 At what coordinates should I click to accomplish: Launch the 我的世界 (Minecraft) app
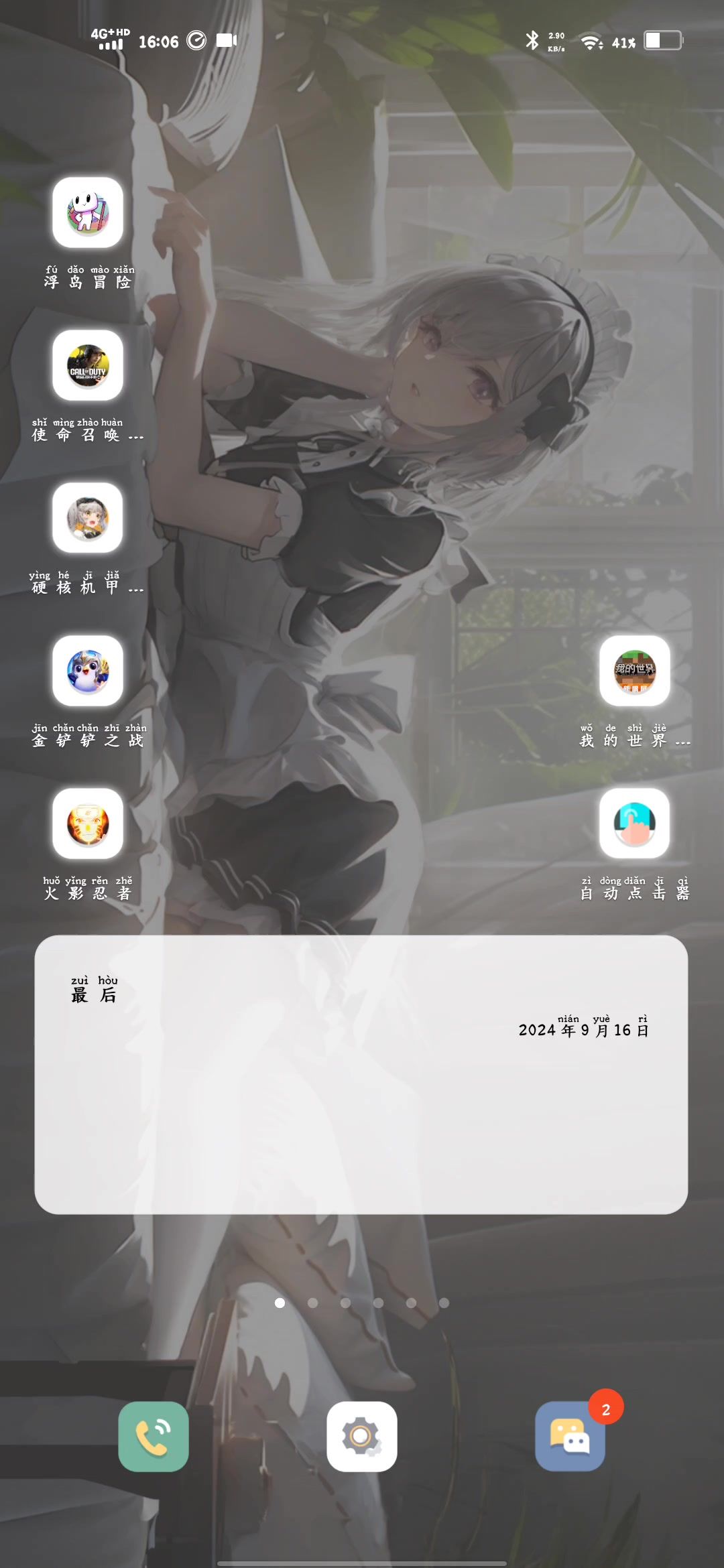point(634,671)
